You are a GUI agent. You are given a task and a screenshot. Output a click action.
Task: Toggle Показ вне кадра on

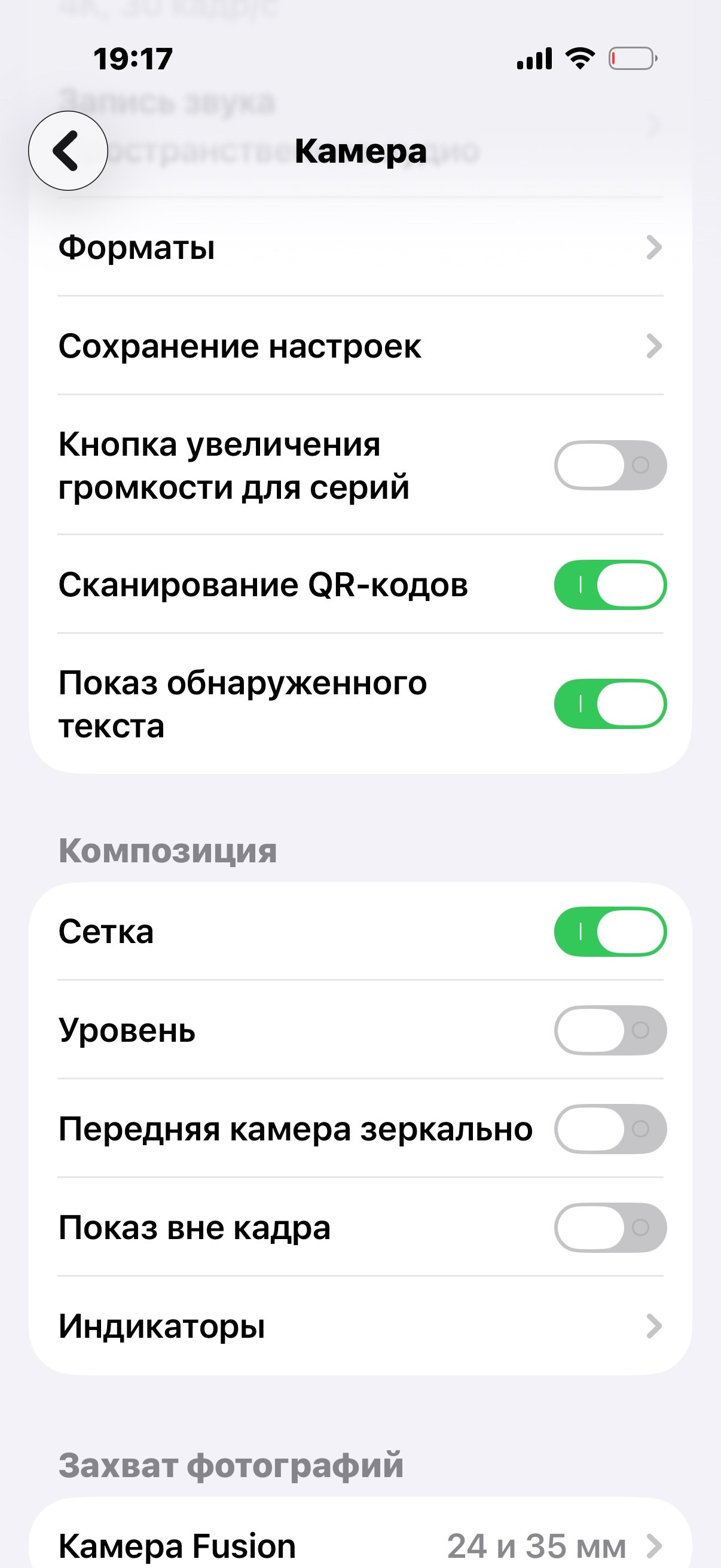point(610,1228)
